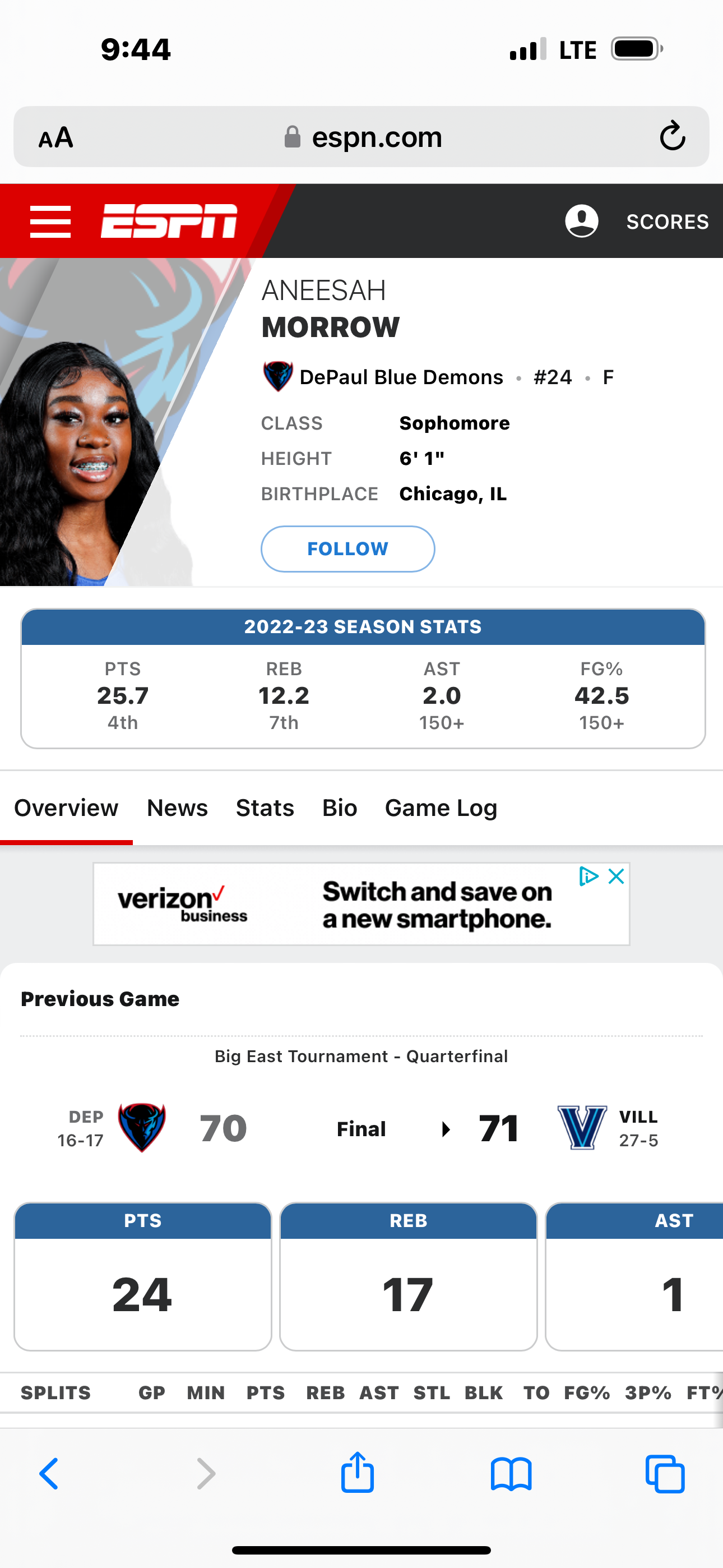Switch to the News tab
This screenshot has height=1568, width=723.
(x=177, y=808)
